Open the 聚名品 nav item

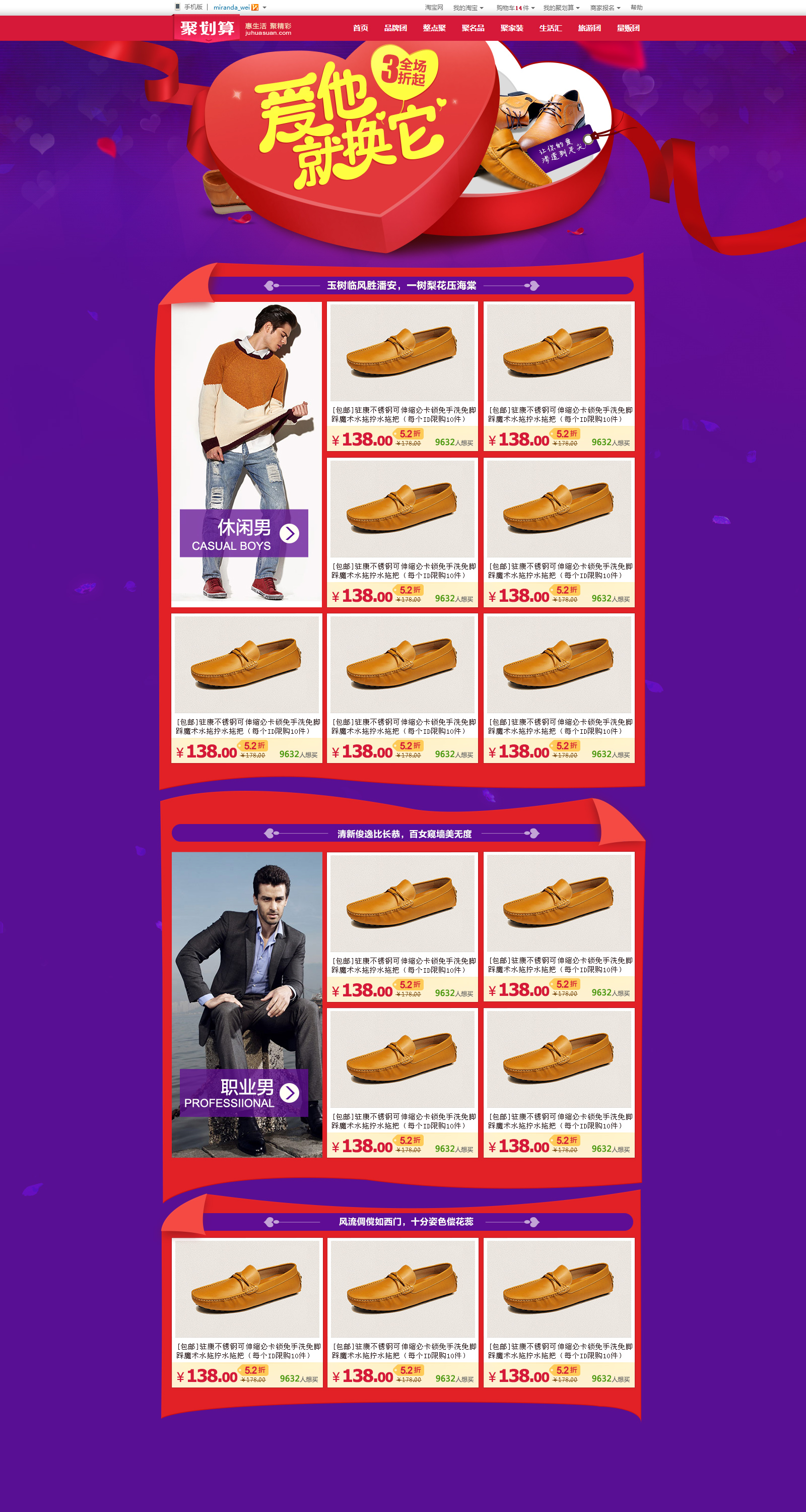click(473, 28)
